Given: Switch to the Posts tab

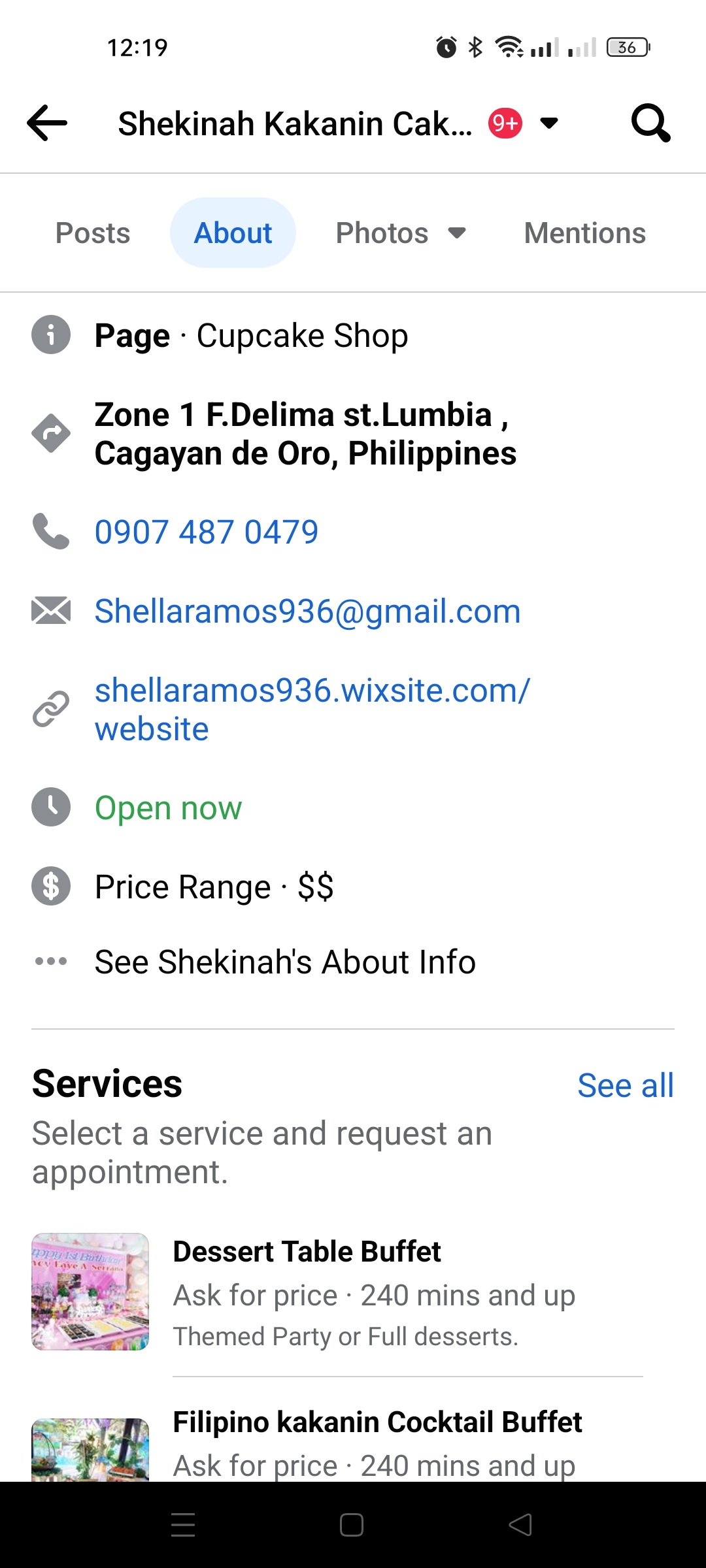Looking at the screenshot, I should click(93, 233).
